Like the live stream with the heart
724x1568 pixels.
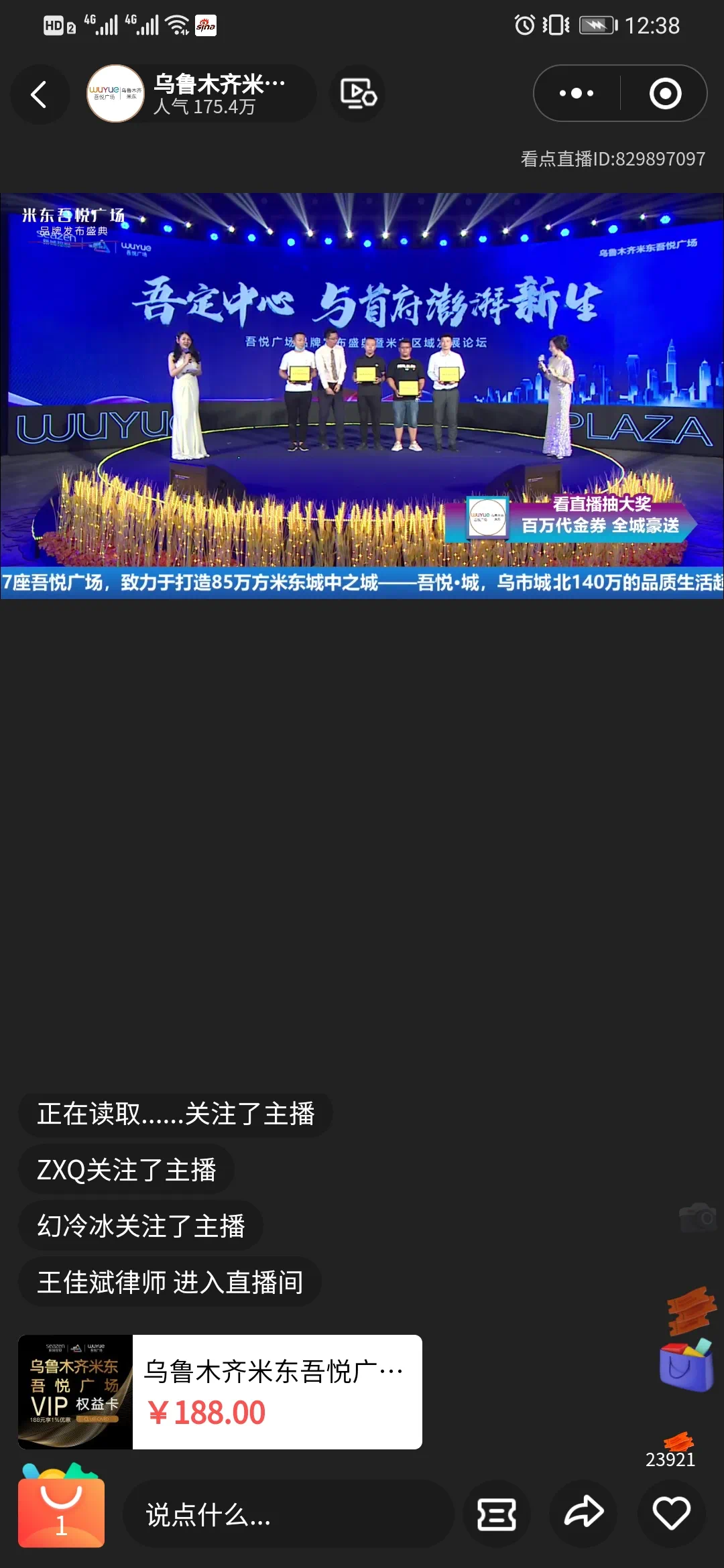coord(671,1514)
